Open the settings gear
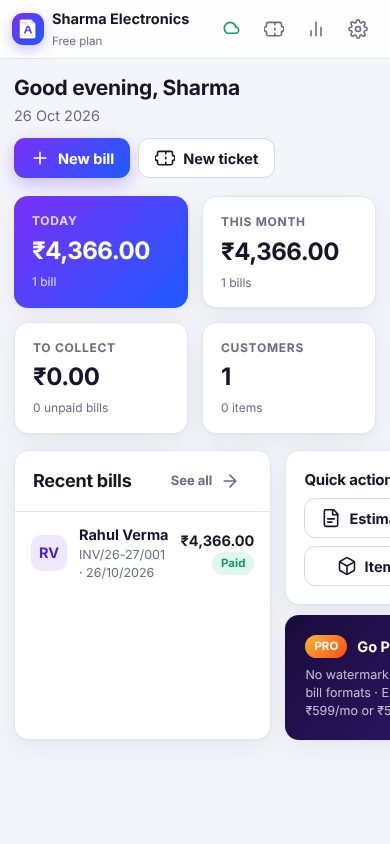The width and height of the screenshot is (390, 844). (x=358, y=29)
